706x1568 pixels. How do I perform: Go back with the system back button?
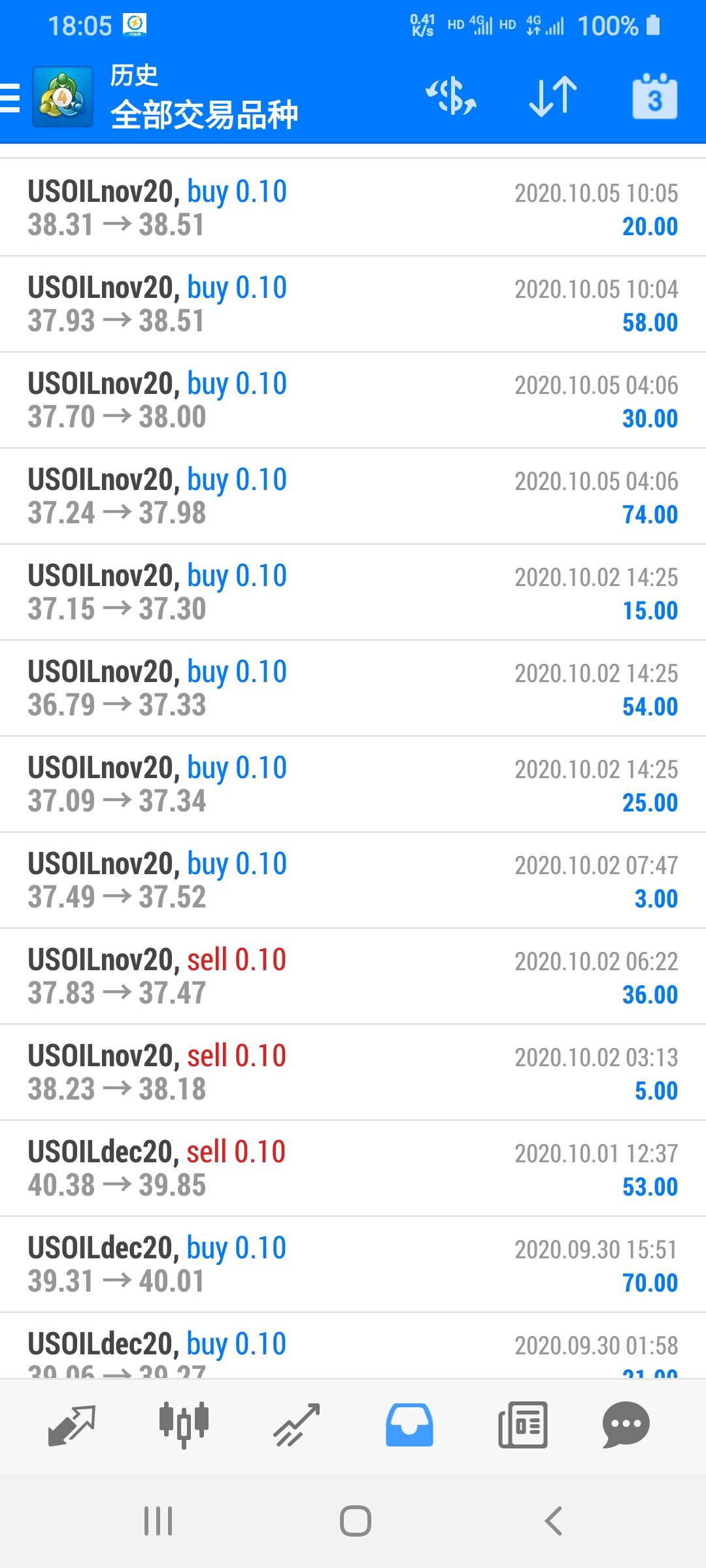[553, 1521]
